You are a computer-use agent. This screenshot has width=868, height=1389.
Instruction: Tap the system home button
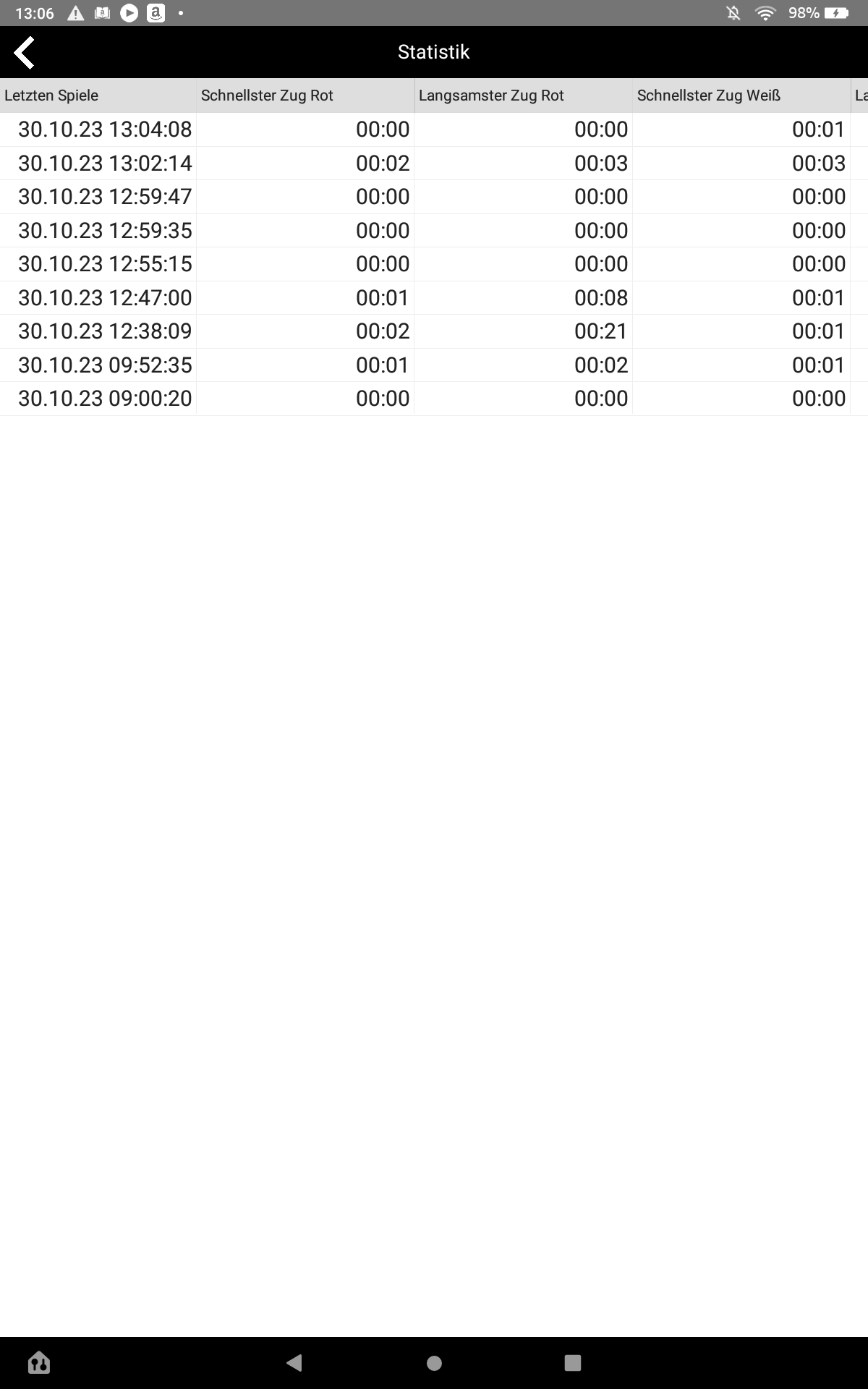434,1364
